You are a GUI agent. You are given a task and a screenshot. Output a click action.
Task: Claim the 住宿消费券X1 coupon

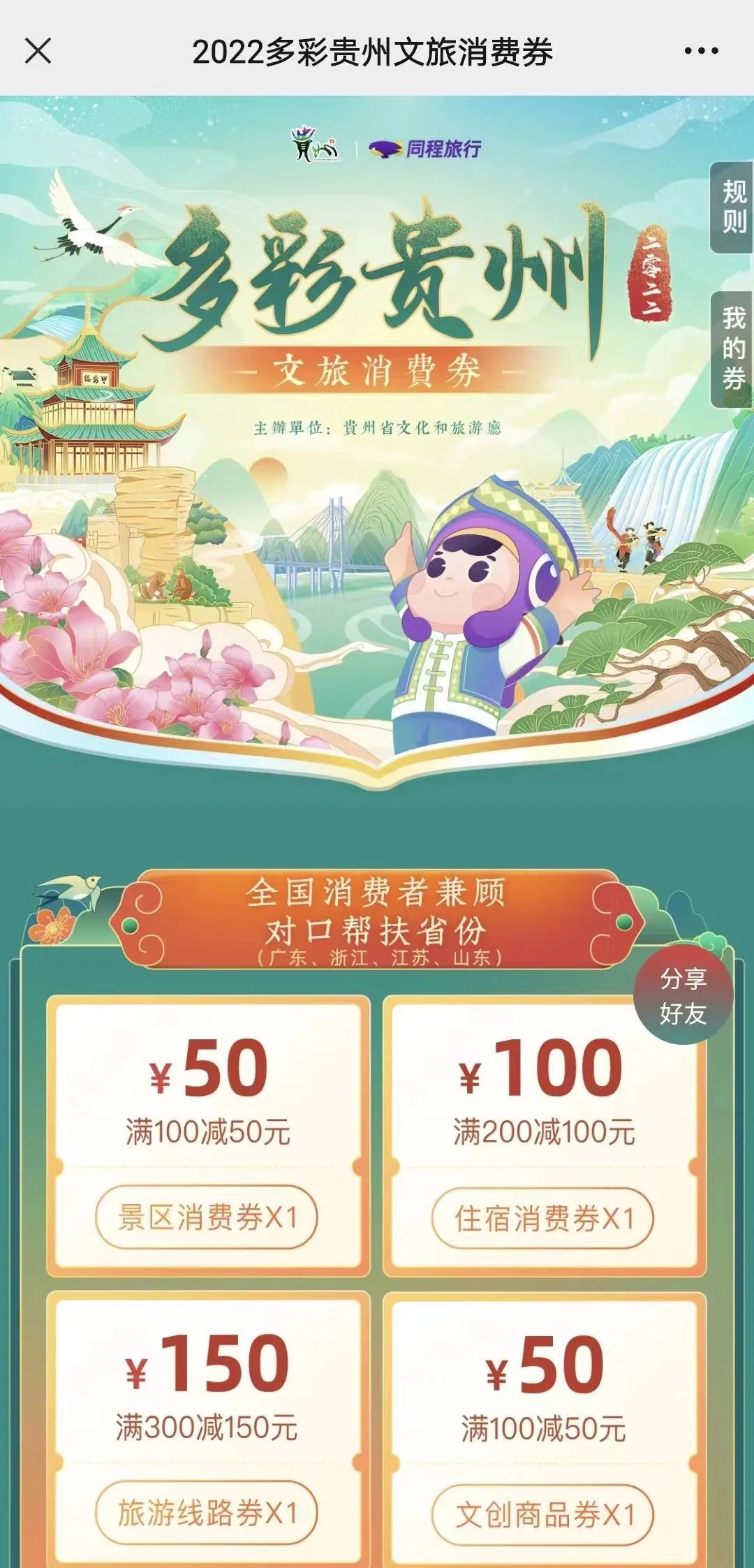click(543, 1219)
